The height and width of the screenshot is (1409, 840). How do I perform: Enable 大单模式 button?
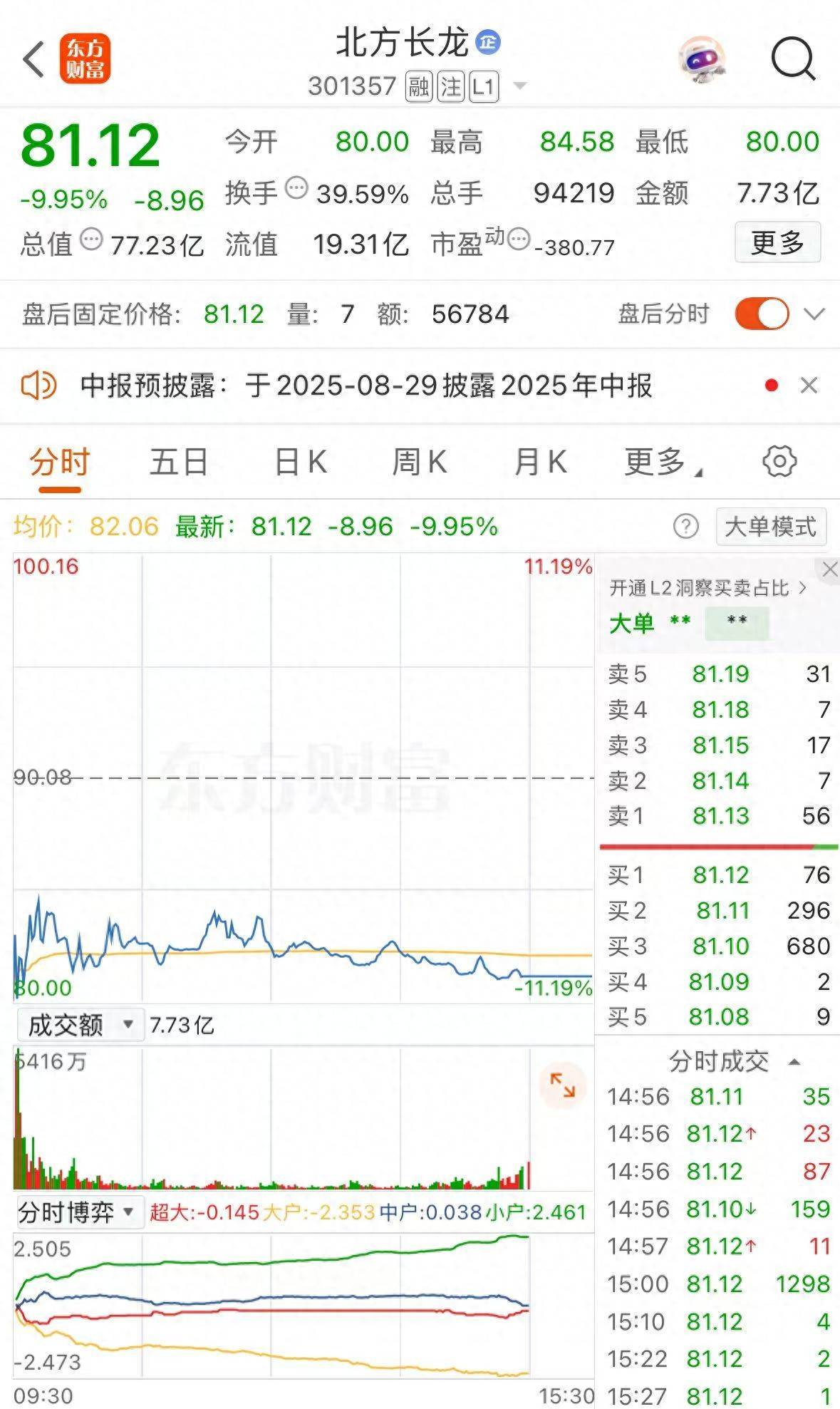[771, 527]
